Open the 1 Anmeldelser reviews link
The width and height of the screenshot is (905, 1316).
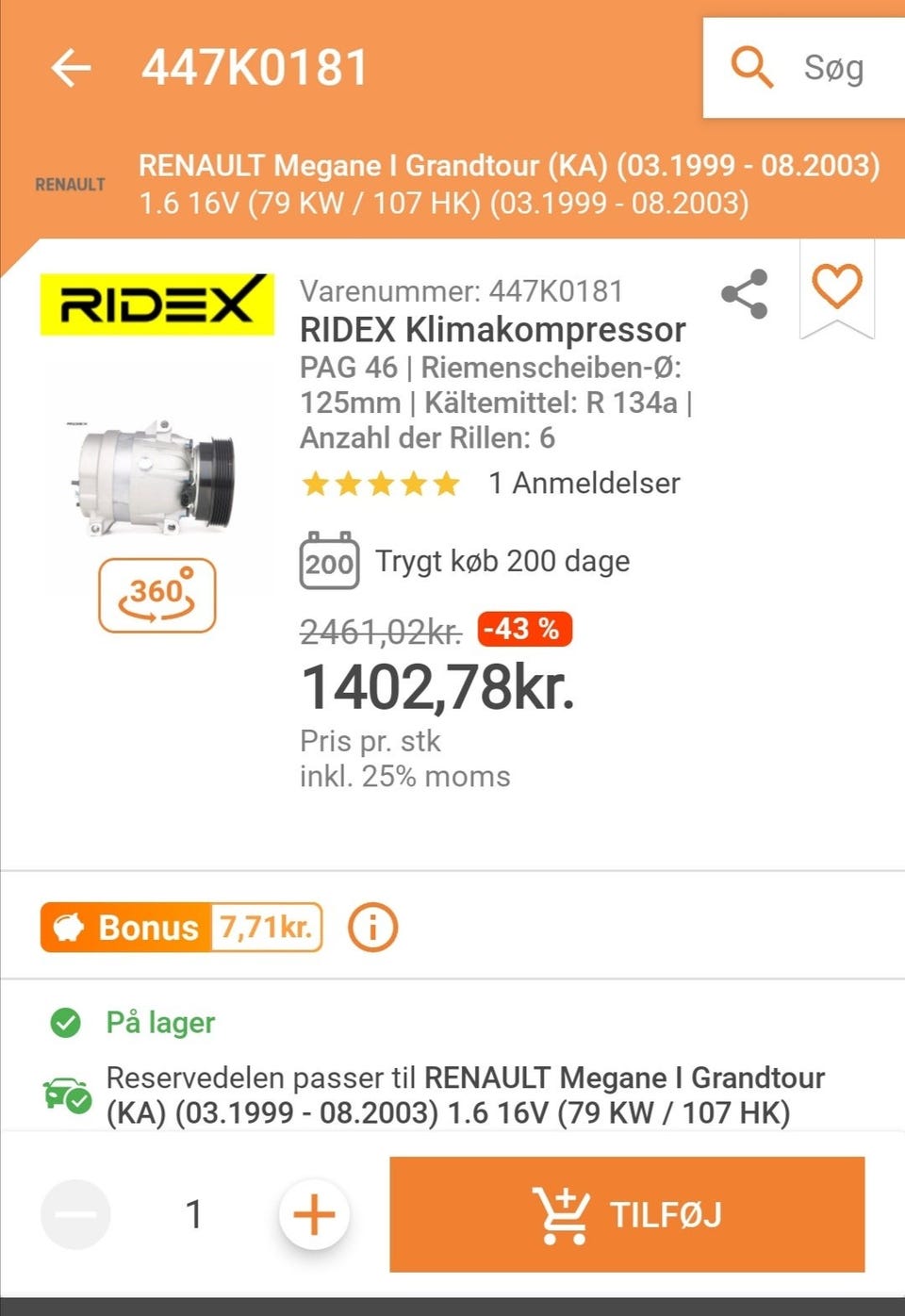click(583, 484)
